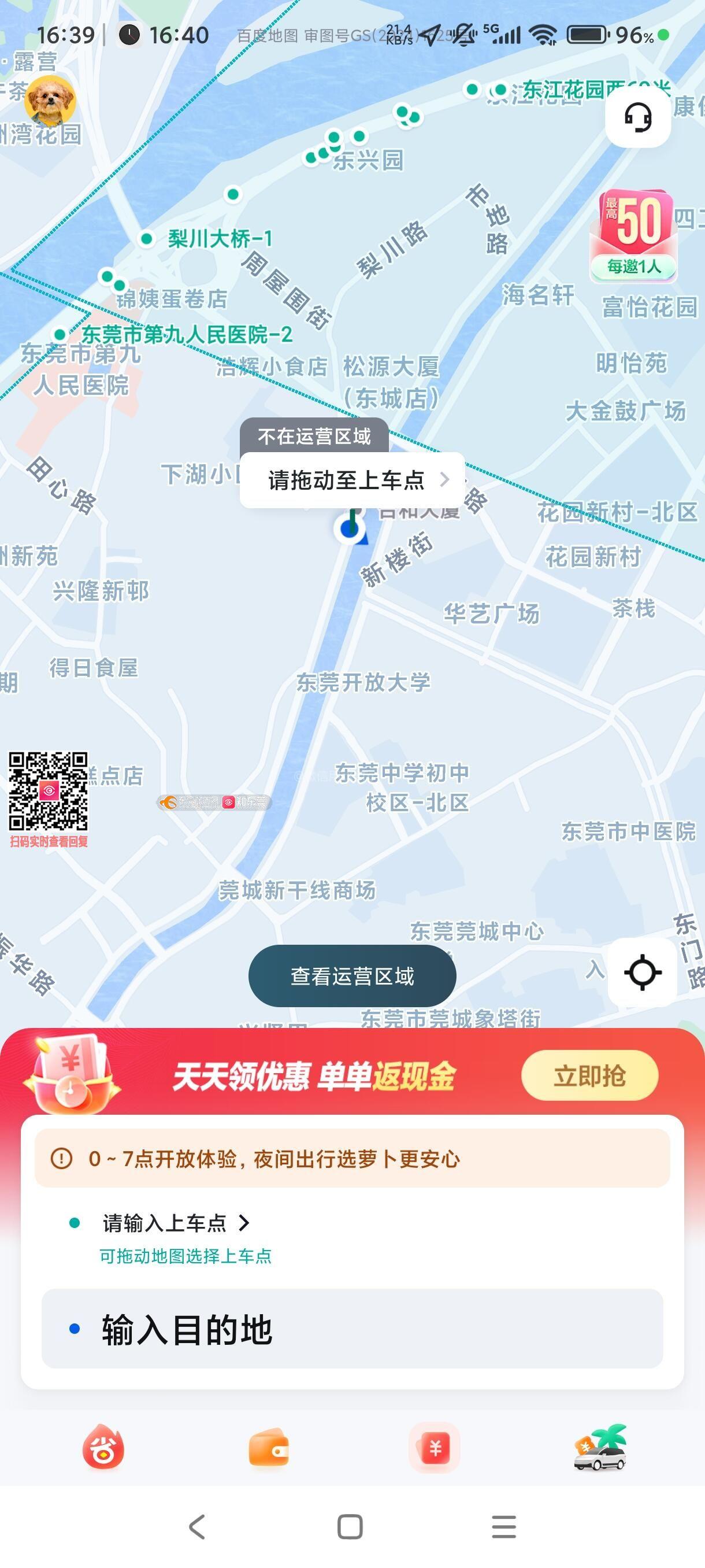Image resolution: width=705 pixels, height=1568 pixels.
Task: Recenter map to my current location
Action: click(x=643, y=972)
